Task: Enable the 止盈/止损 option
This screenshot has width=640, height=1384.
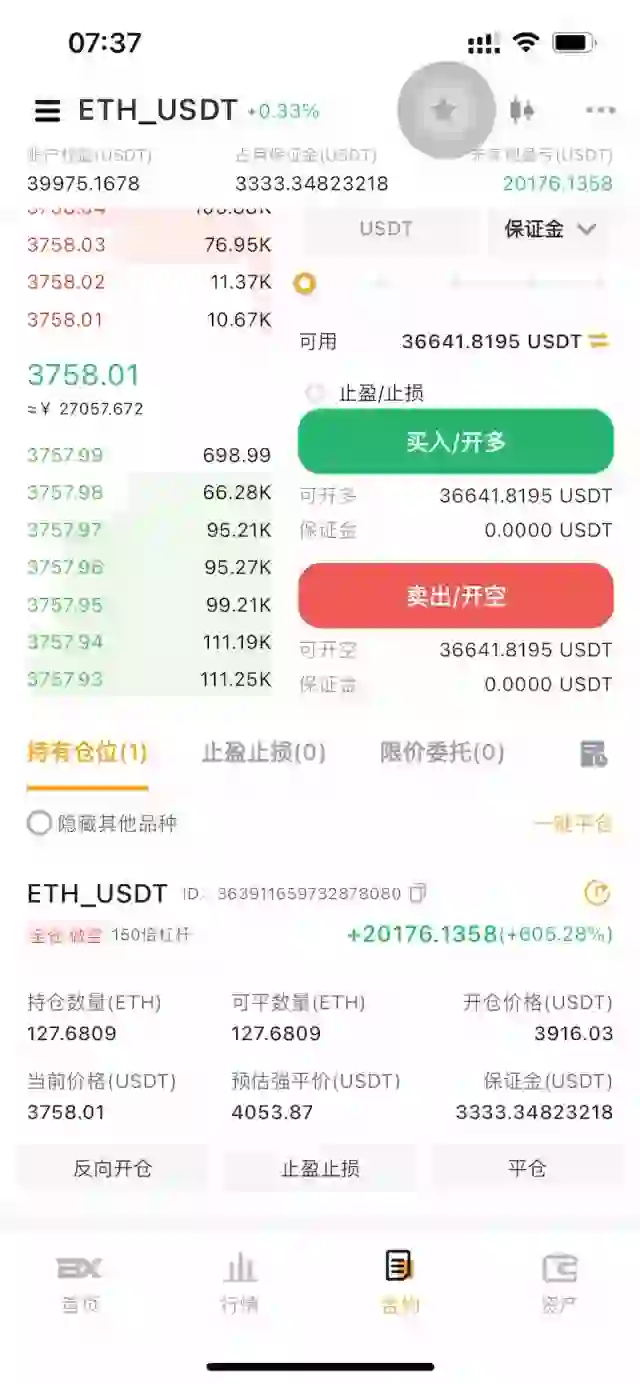Action: coord(315,393)
